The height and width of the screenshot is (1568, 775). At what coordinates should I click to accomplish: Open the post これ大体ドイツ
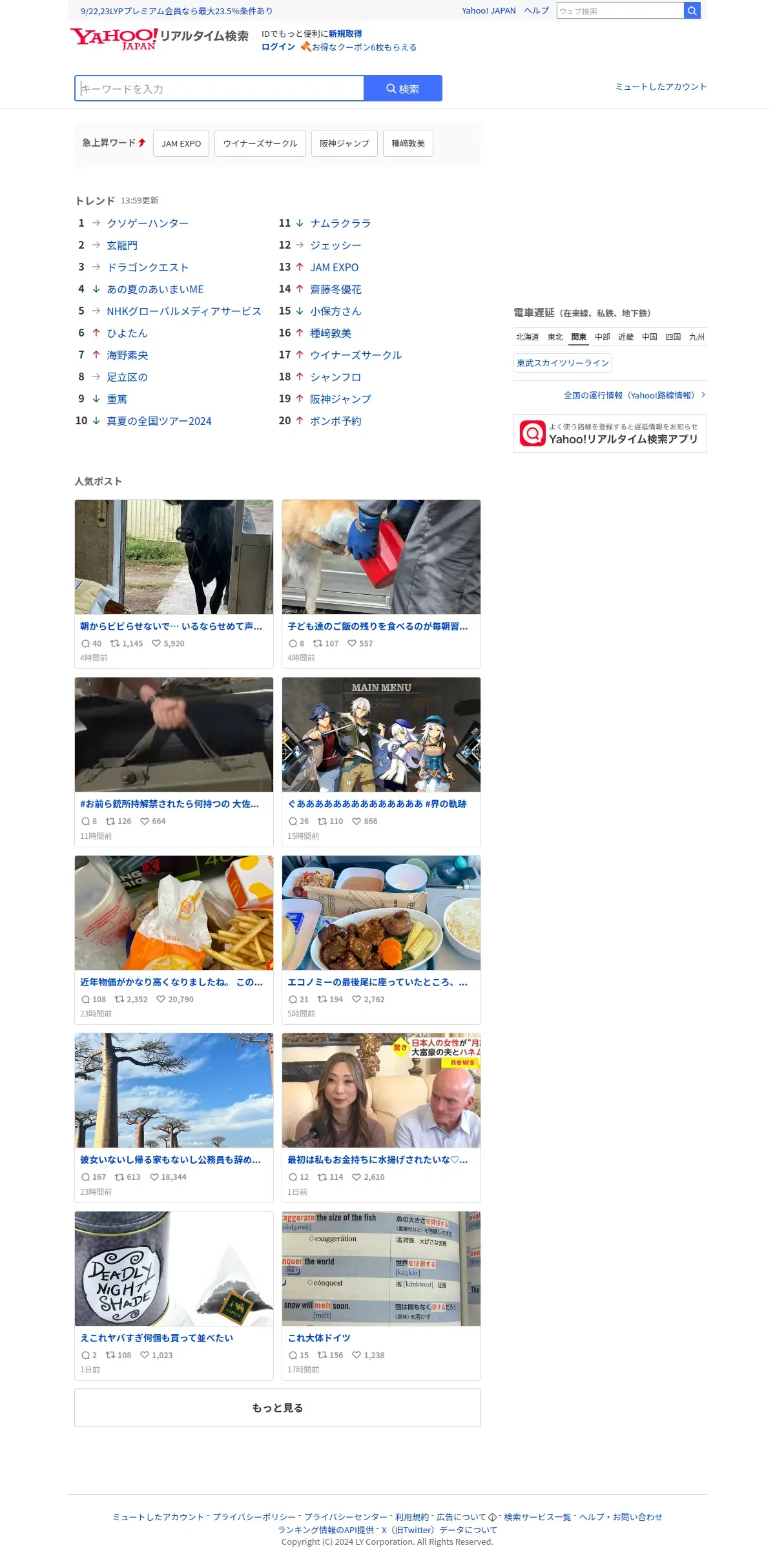[x=319, y=1337]
